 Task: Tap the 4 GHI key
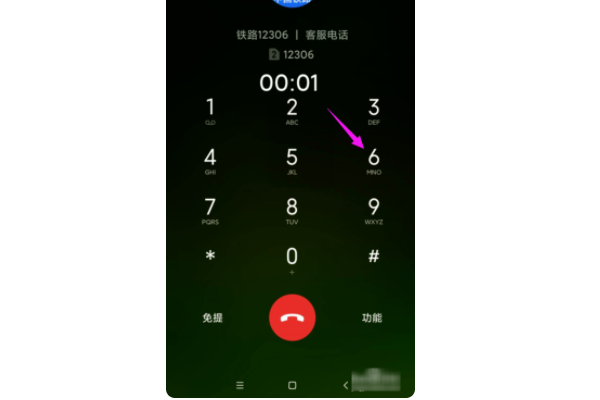pos(210,159)
